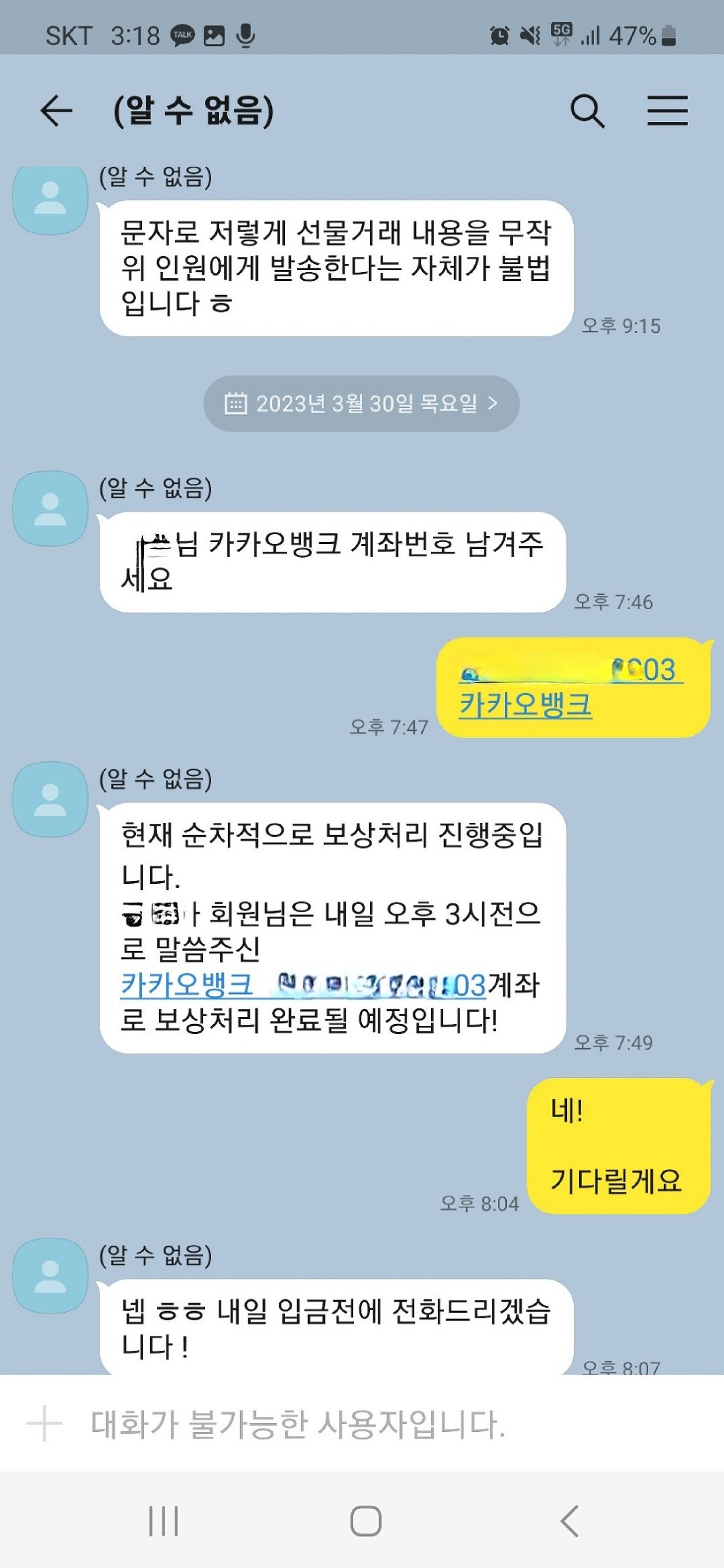Go to the system home screen
The image size is (724, 1568).
pos(365,1521)
